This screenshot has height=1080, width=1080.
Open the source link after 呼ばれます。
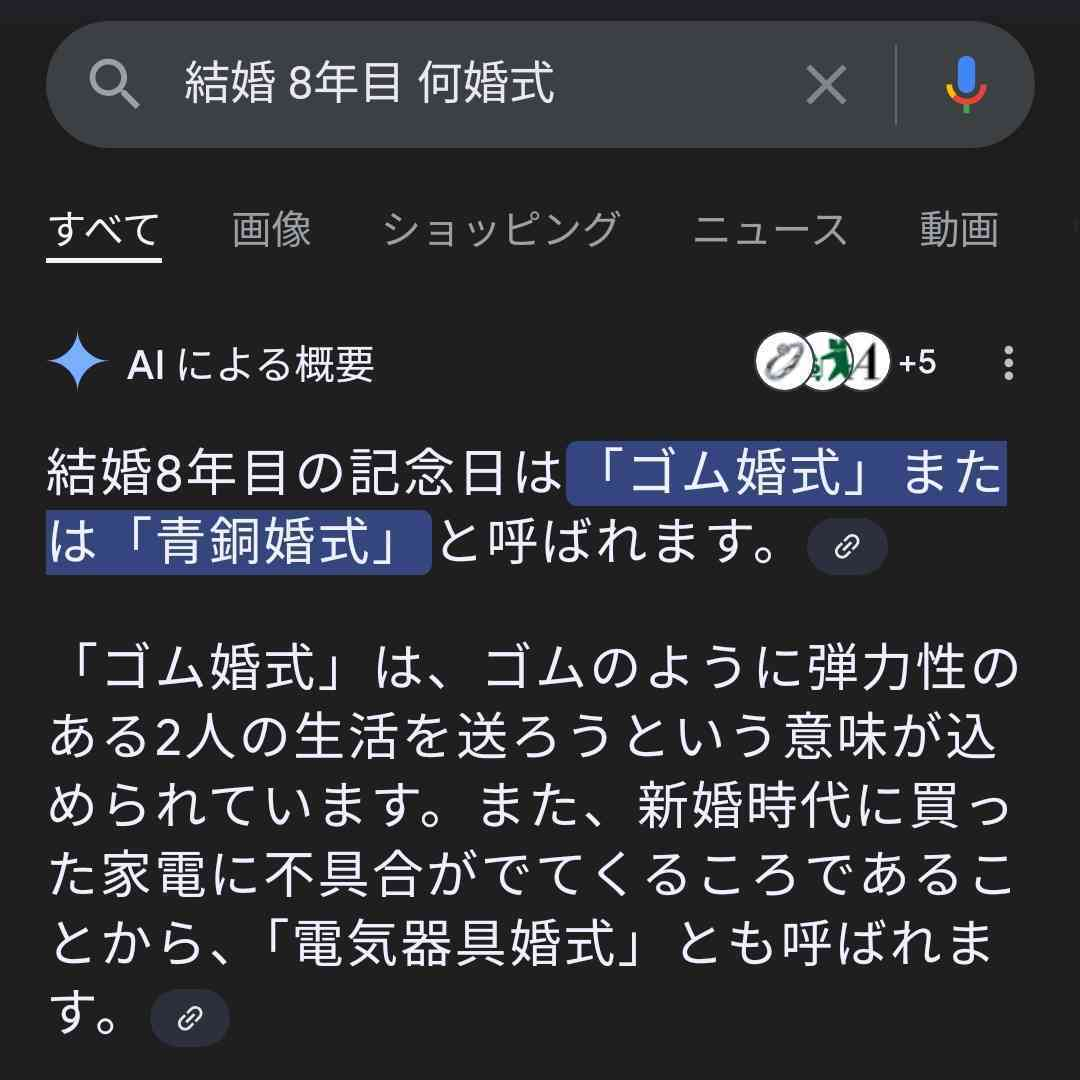pyautogui.click(x=847, y=546)
